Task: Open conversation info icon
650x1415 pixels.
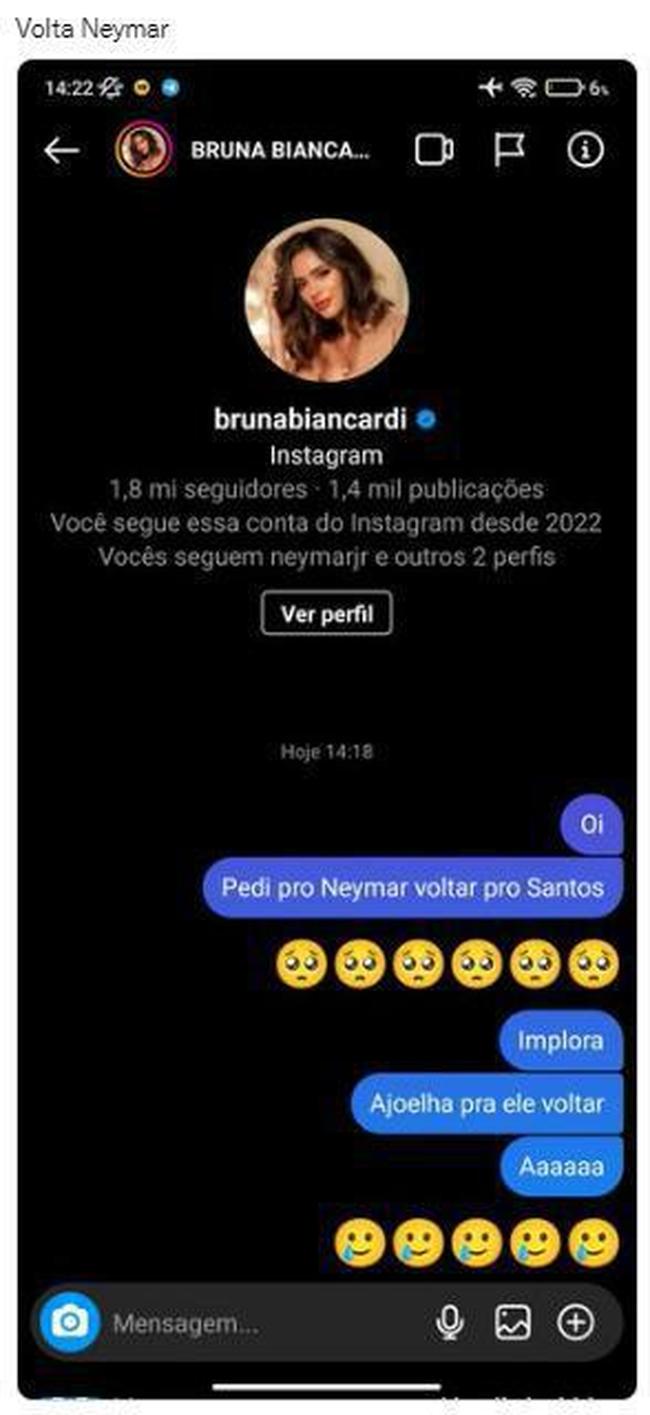Action: click(x=585, y=151)
